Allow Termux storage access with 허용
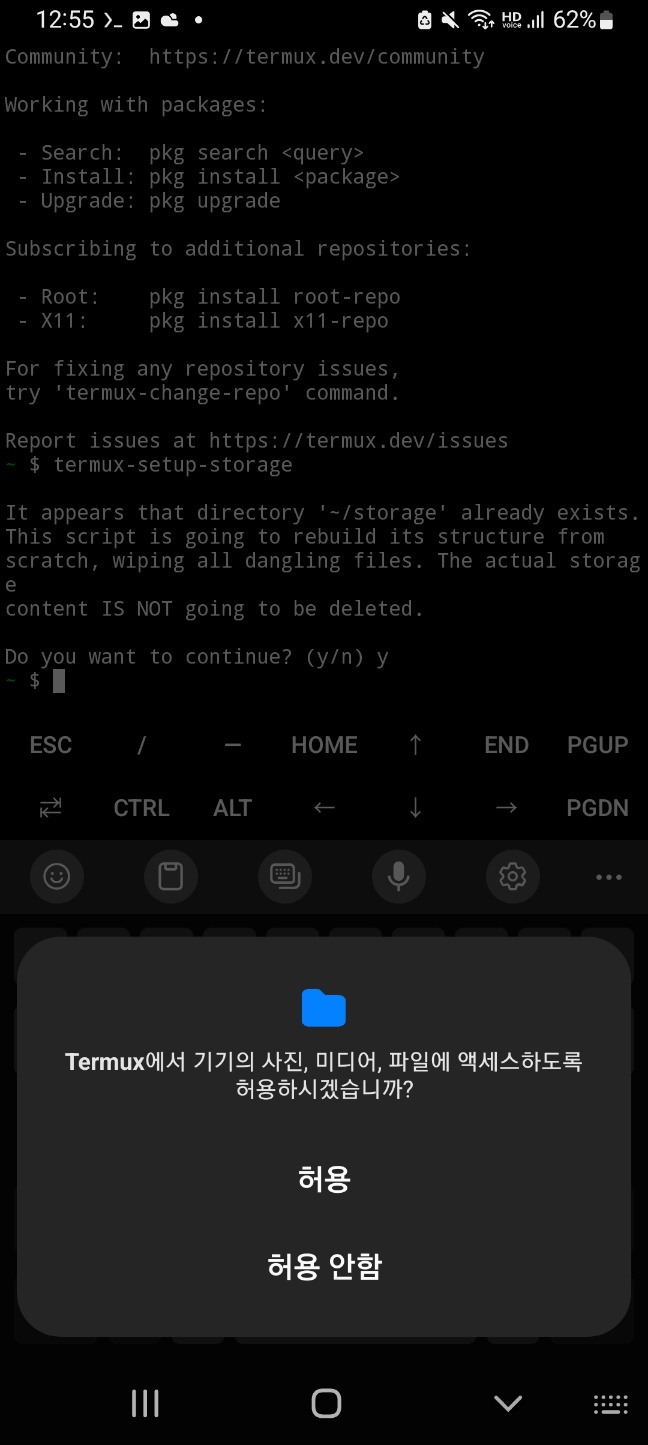 click(324, 1179)
